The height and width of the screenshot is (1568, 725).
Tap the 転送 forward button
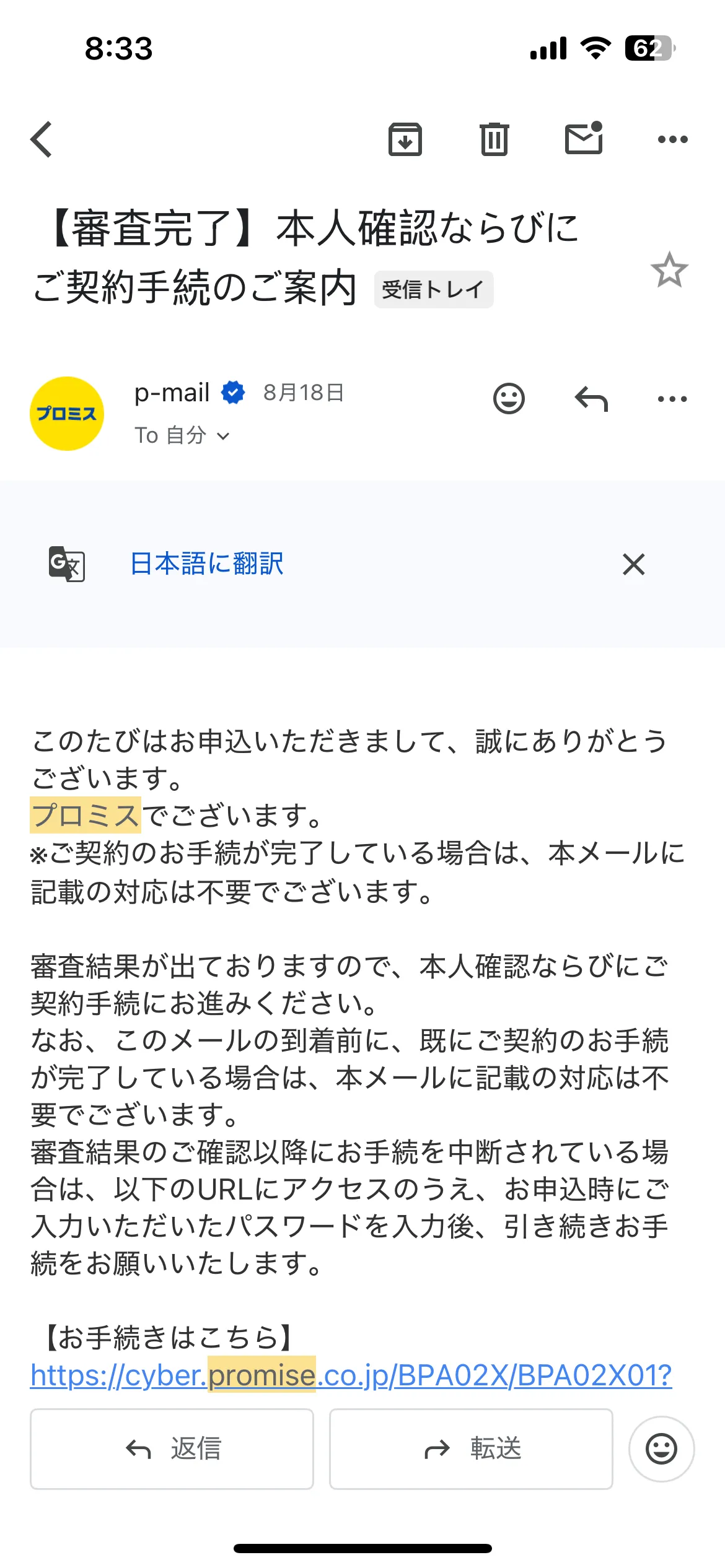pyautogui.click(x=471, y=1449)
